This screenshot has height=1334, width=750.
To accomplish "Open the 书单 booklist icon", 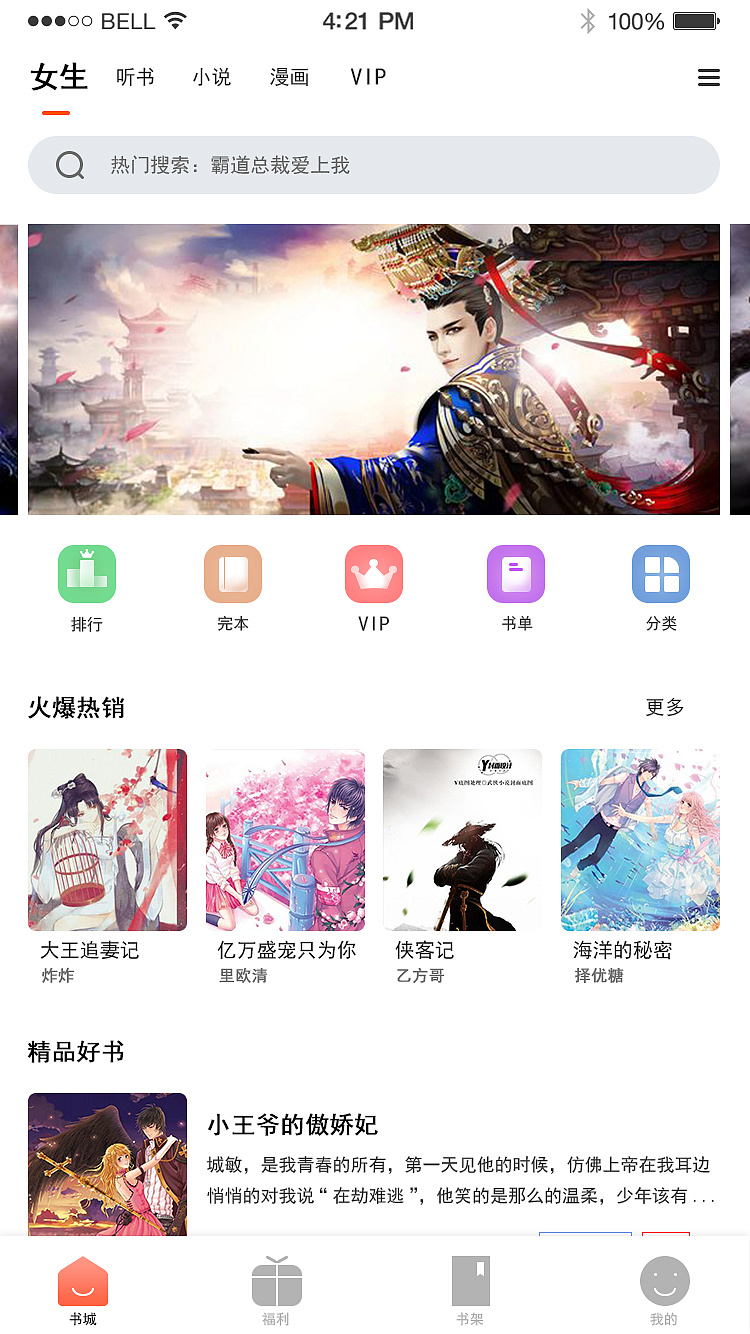I will (517, 574).
